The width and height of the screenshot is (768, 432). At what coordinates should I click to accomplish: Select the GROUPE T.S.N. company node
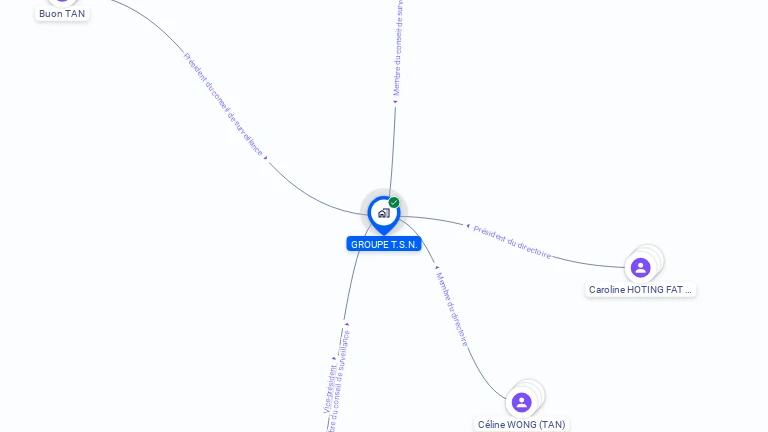click(x=383, y=213)
